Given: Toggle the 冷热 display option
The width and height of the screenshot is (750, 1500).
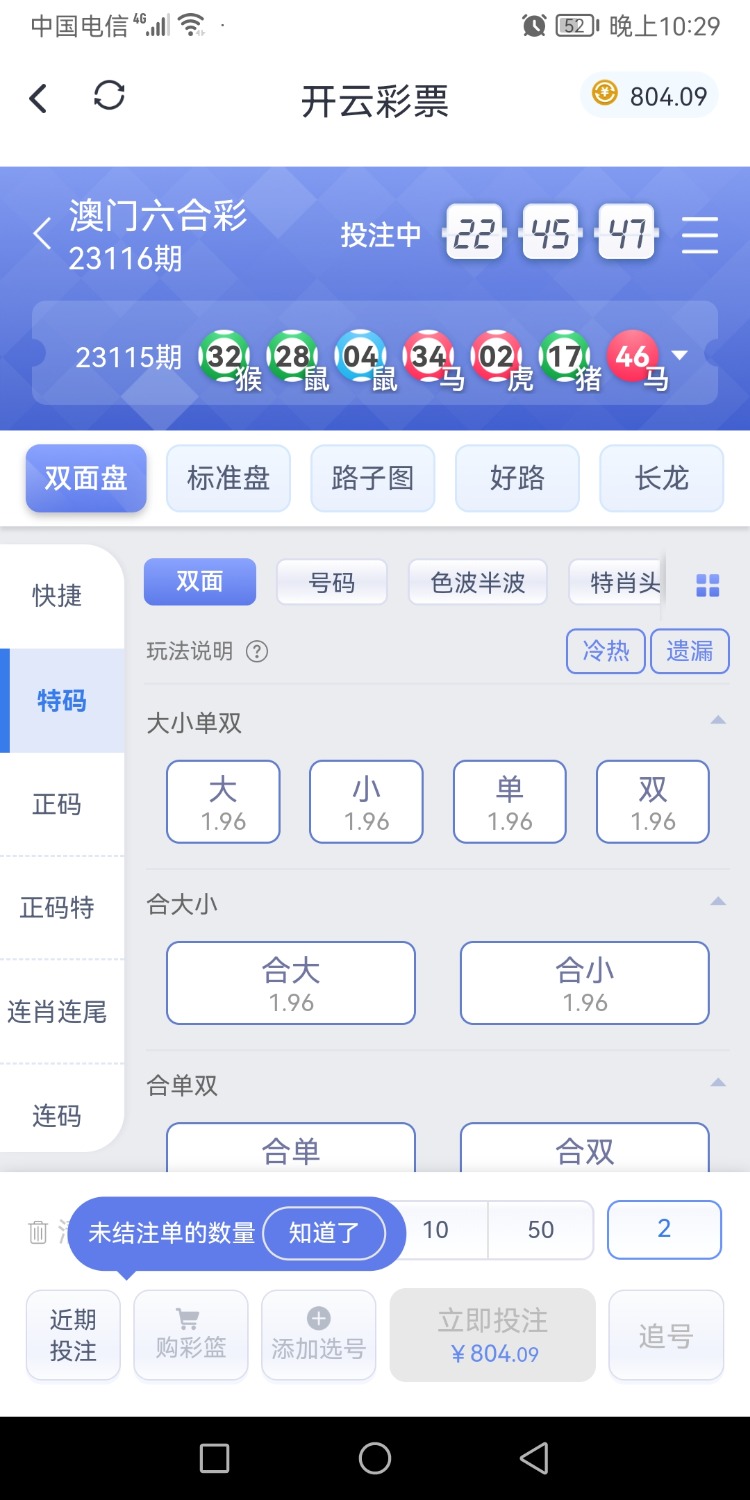Looking at the screenshot, I should click(604, 651).
